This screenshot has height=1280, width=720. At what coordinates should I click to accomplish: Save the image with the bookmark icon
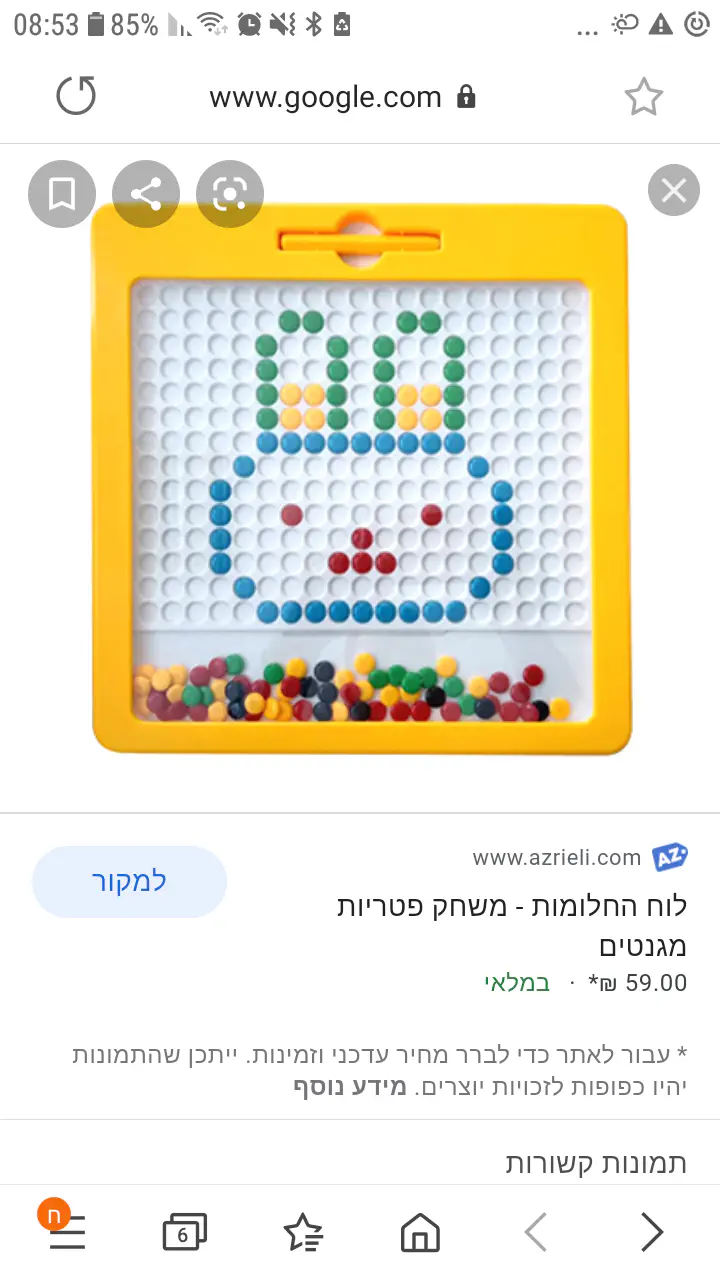click(x=62, y=193)
